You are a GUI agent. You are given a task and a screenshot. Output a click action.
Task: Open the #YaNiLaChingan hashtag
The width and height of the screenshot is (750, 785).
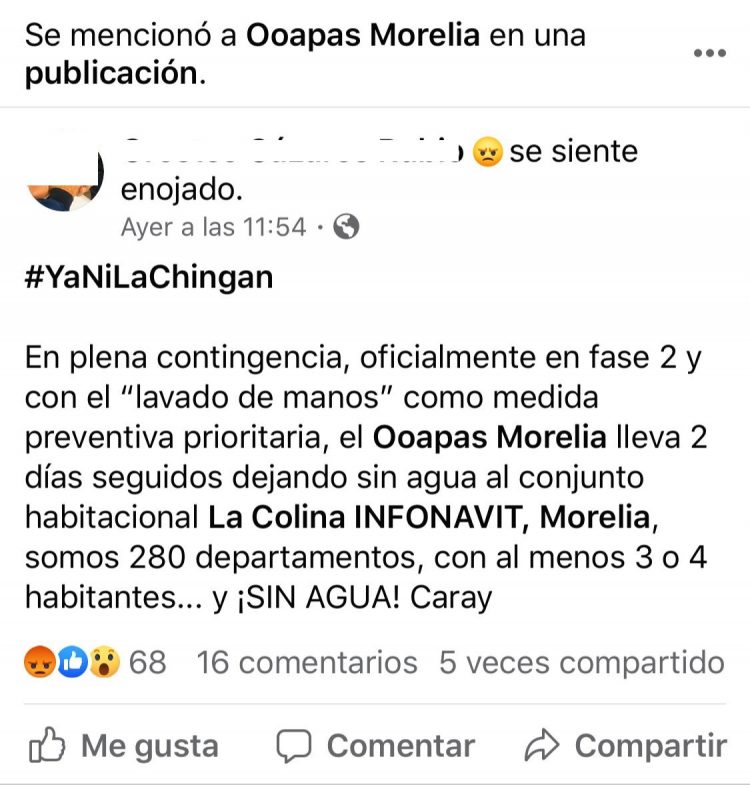tap(149, 277)
